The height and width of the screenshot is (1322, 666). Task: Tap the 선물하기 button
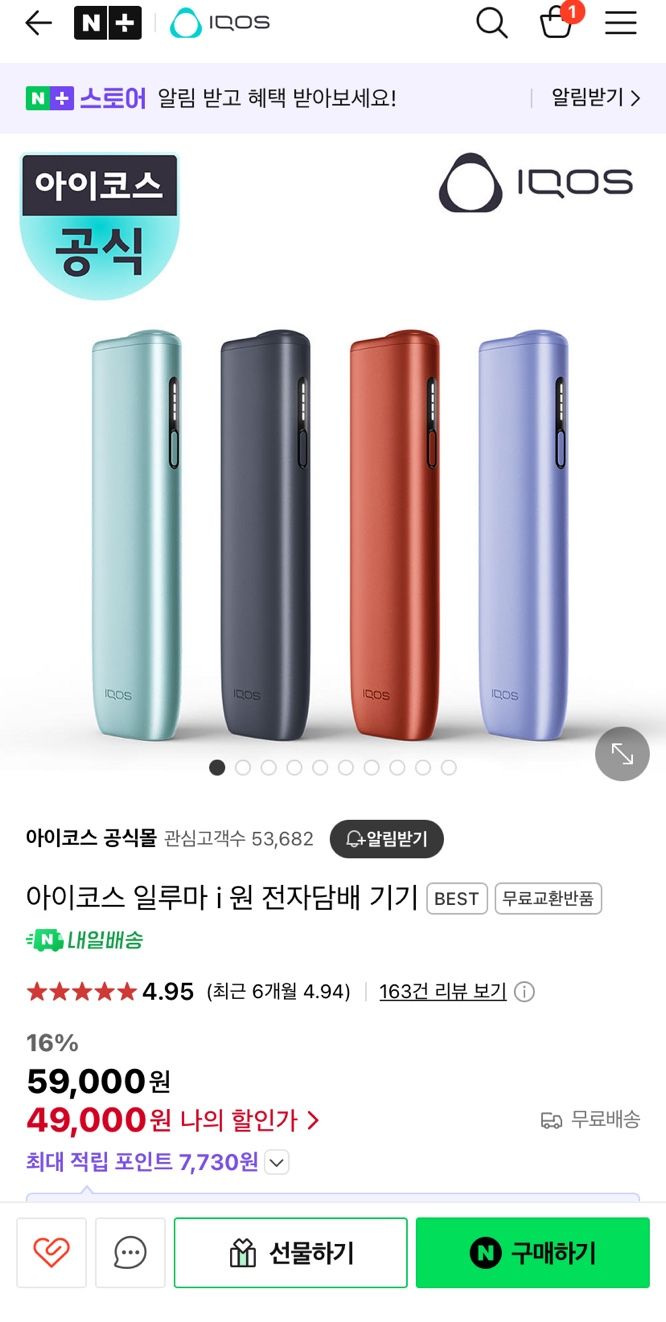coord(291,1252)
